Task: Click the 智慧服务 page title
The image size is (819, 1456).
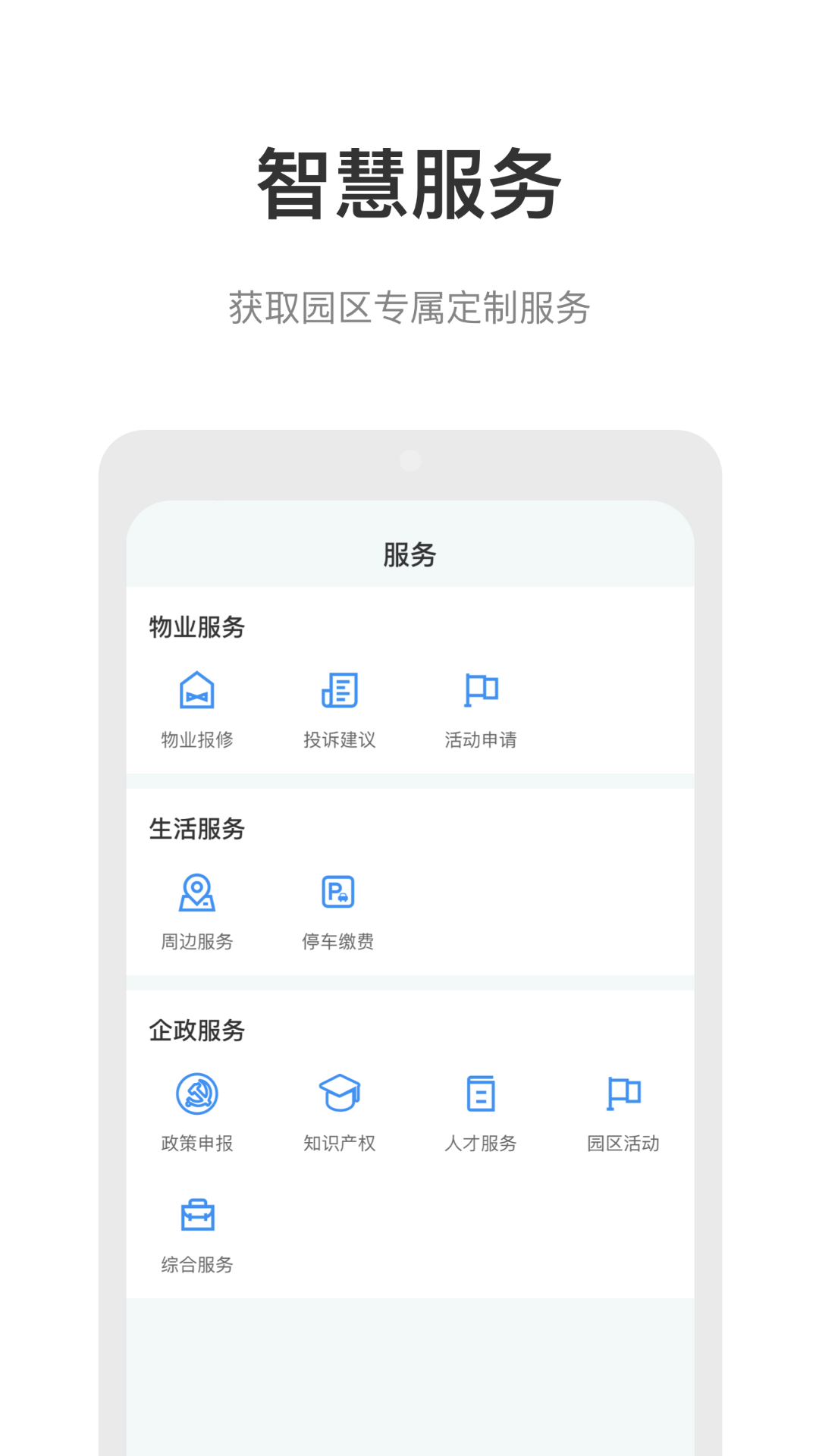Action: [x=409, y=182]
